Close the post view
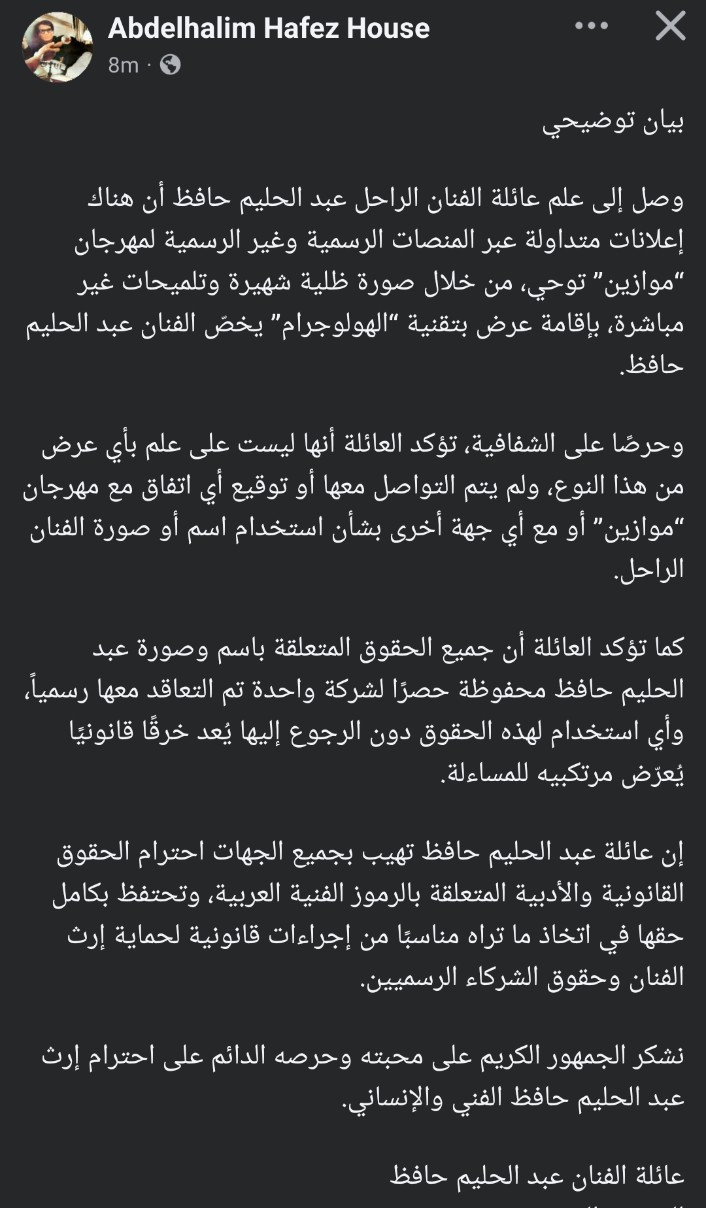Image resolution: width=706 pixels, height=1208 pixels. [670, 27]
